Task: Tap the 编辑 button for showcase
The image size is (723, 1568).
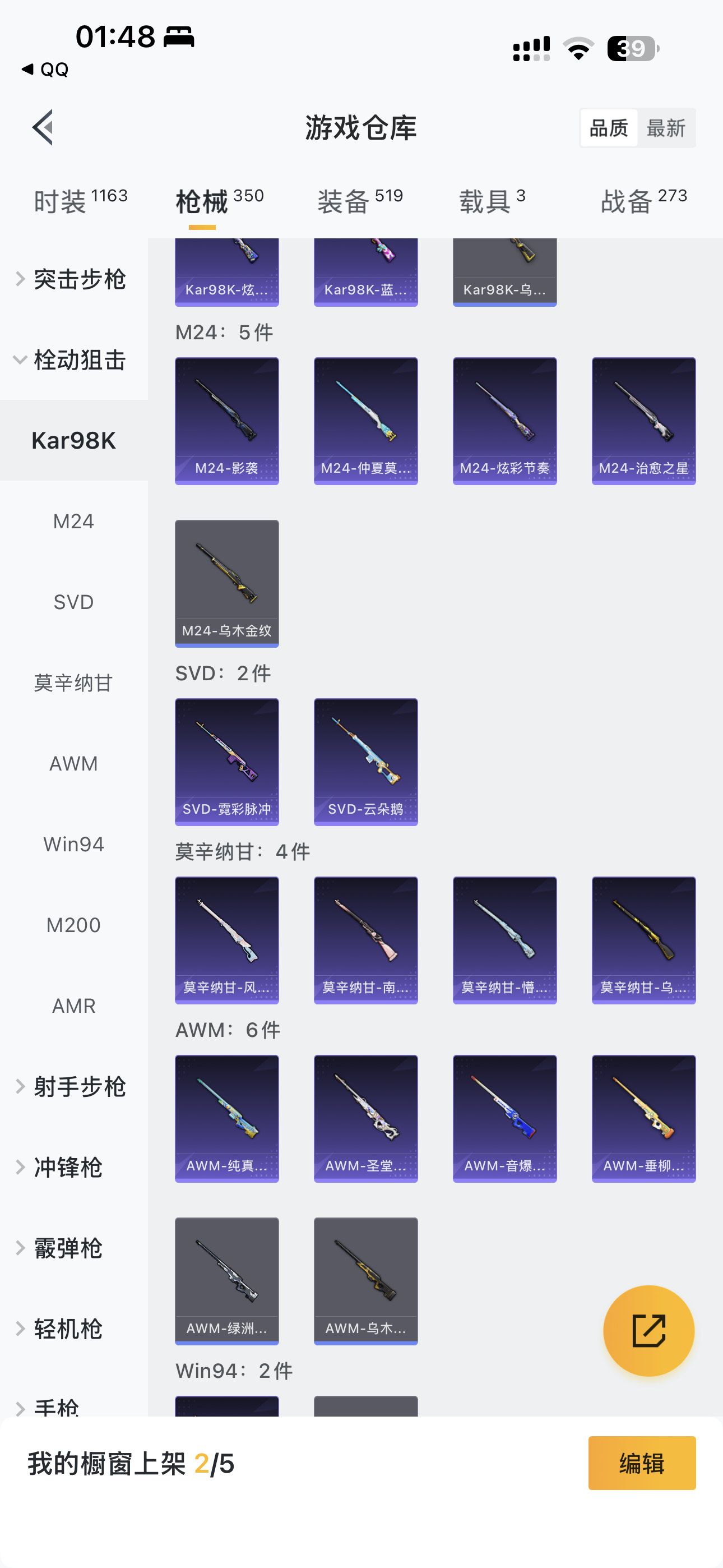Action: tap(641, 1463)
